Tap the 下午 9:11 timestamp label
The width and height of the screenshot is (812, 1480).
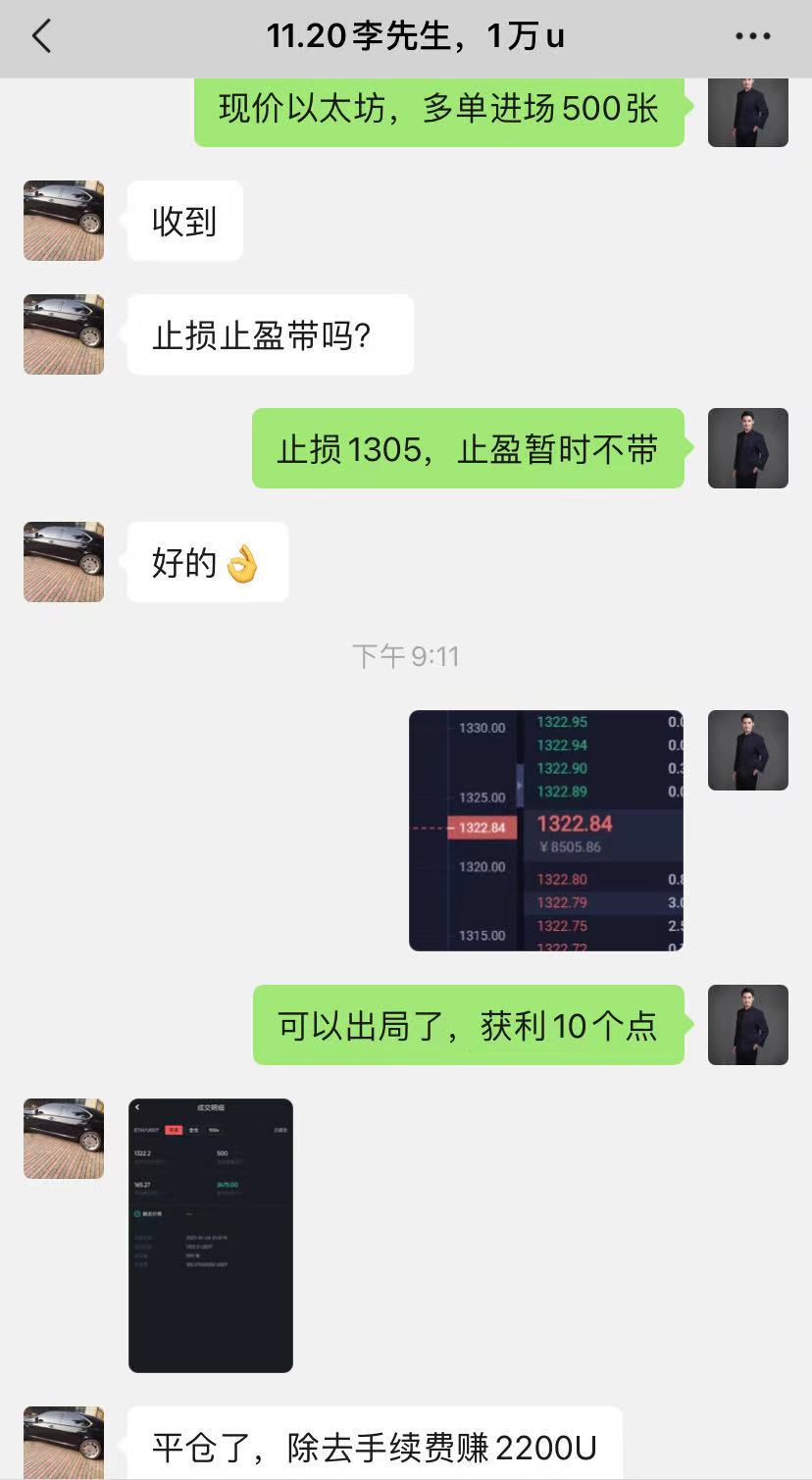(x=406, y=657)
